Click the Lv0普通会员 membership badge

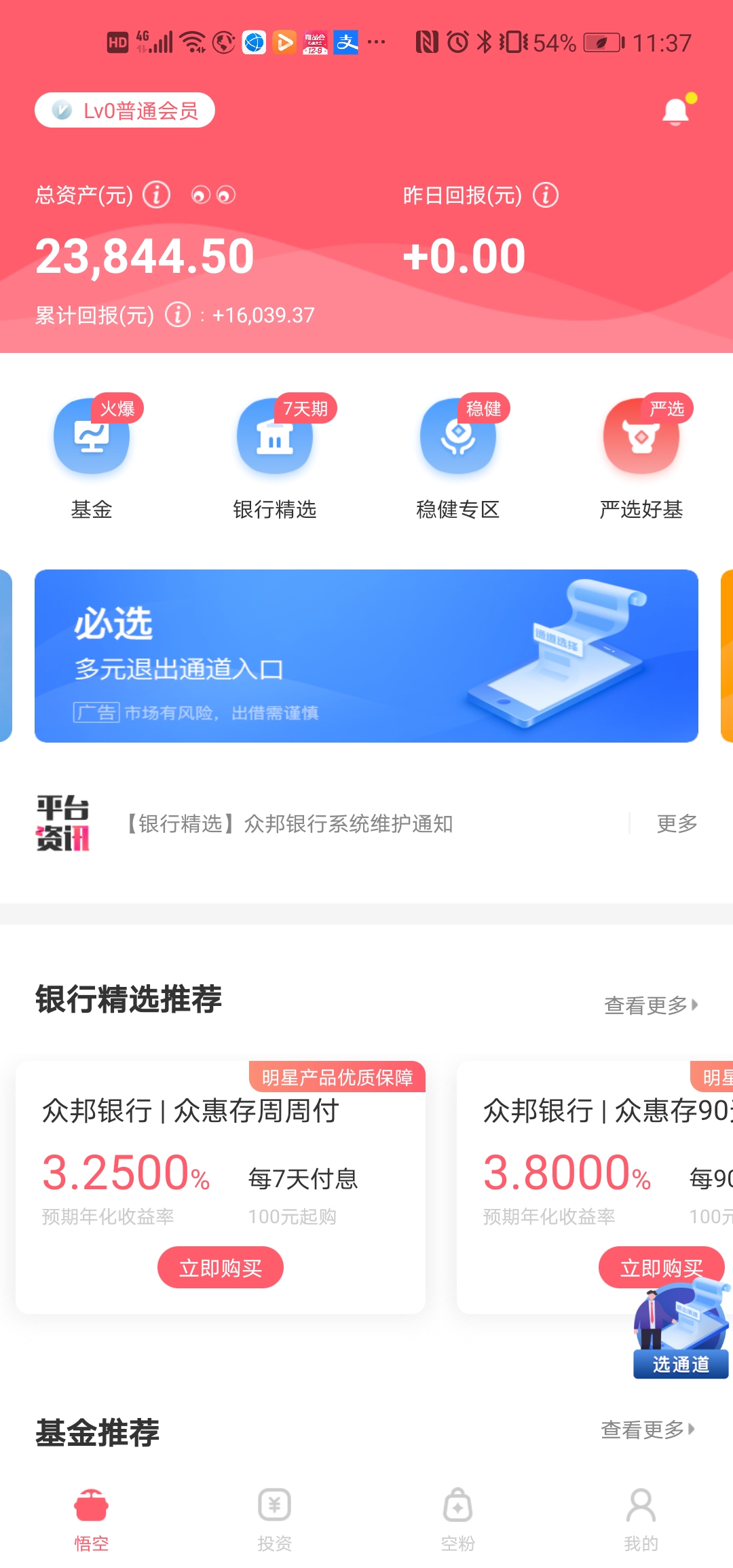pyautogui.click(x=125, y=110)
